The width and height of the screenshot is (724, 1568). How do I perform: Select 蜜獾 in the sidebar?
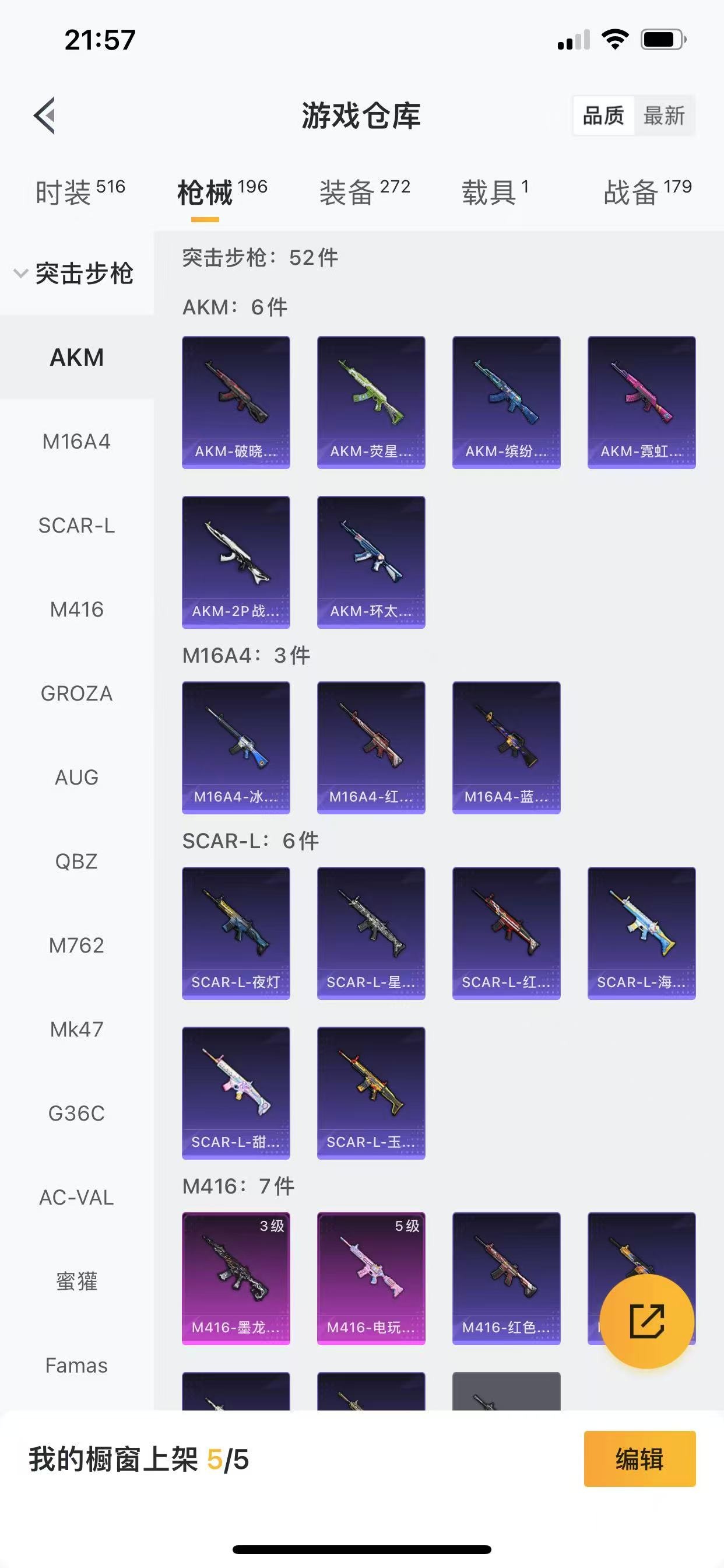[x=77, y=1282]
